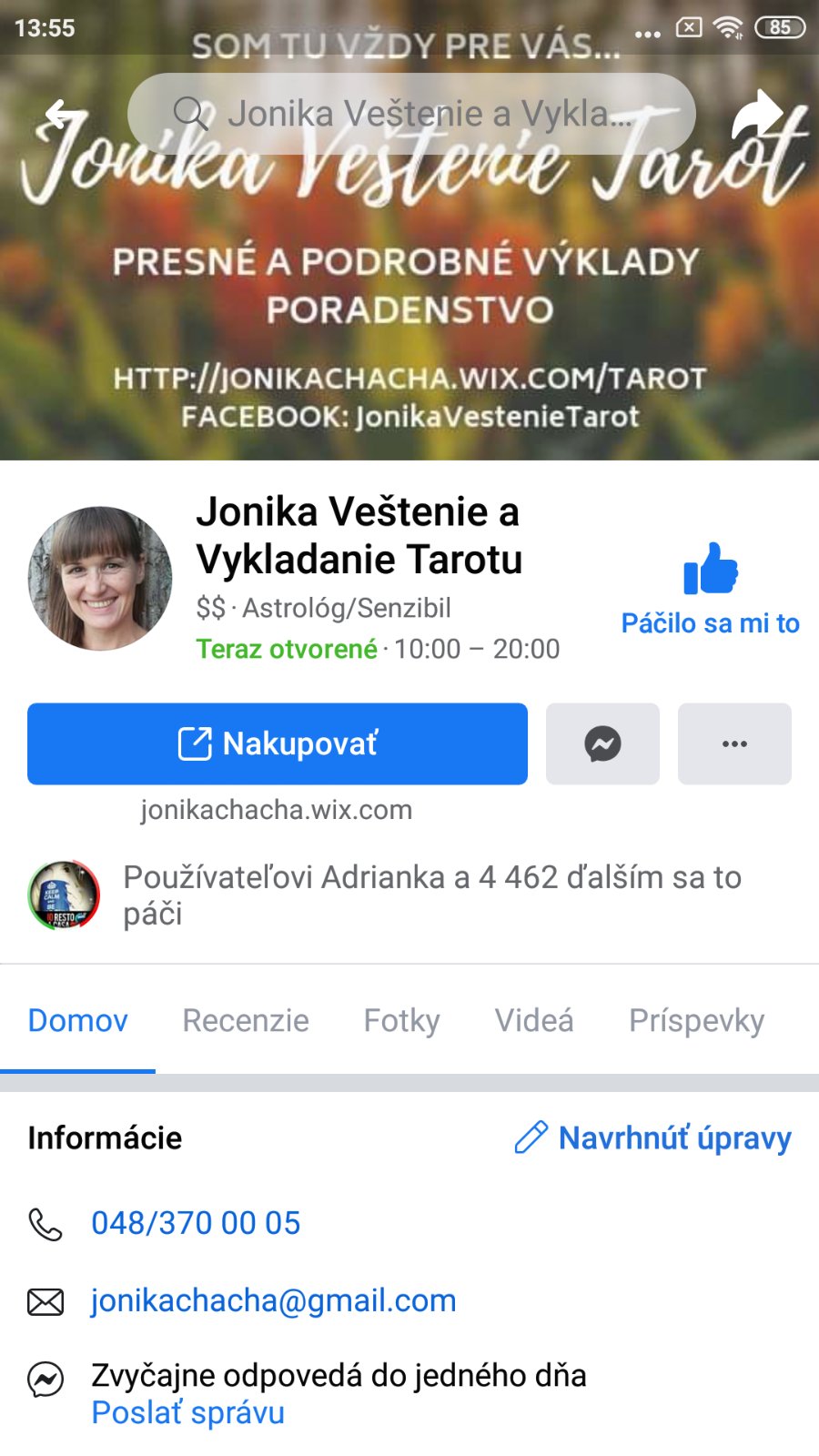Image resolution: width=819 pixels, height=1456 pixels.
Task: Open the Fotky tab
Action: pyautogui.click(x=401, y=1020)
